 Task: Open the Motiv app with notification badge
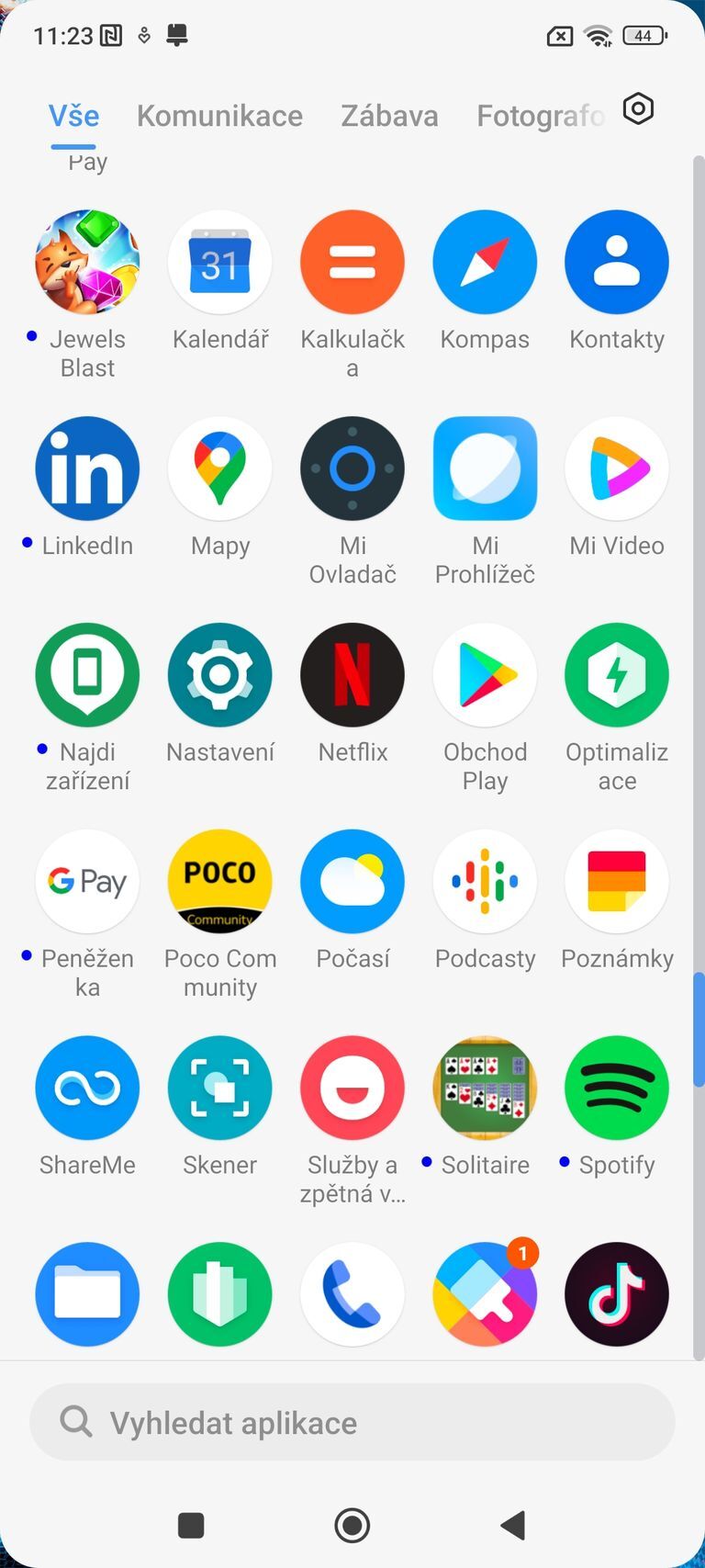point(485,1294)
